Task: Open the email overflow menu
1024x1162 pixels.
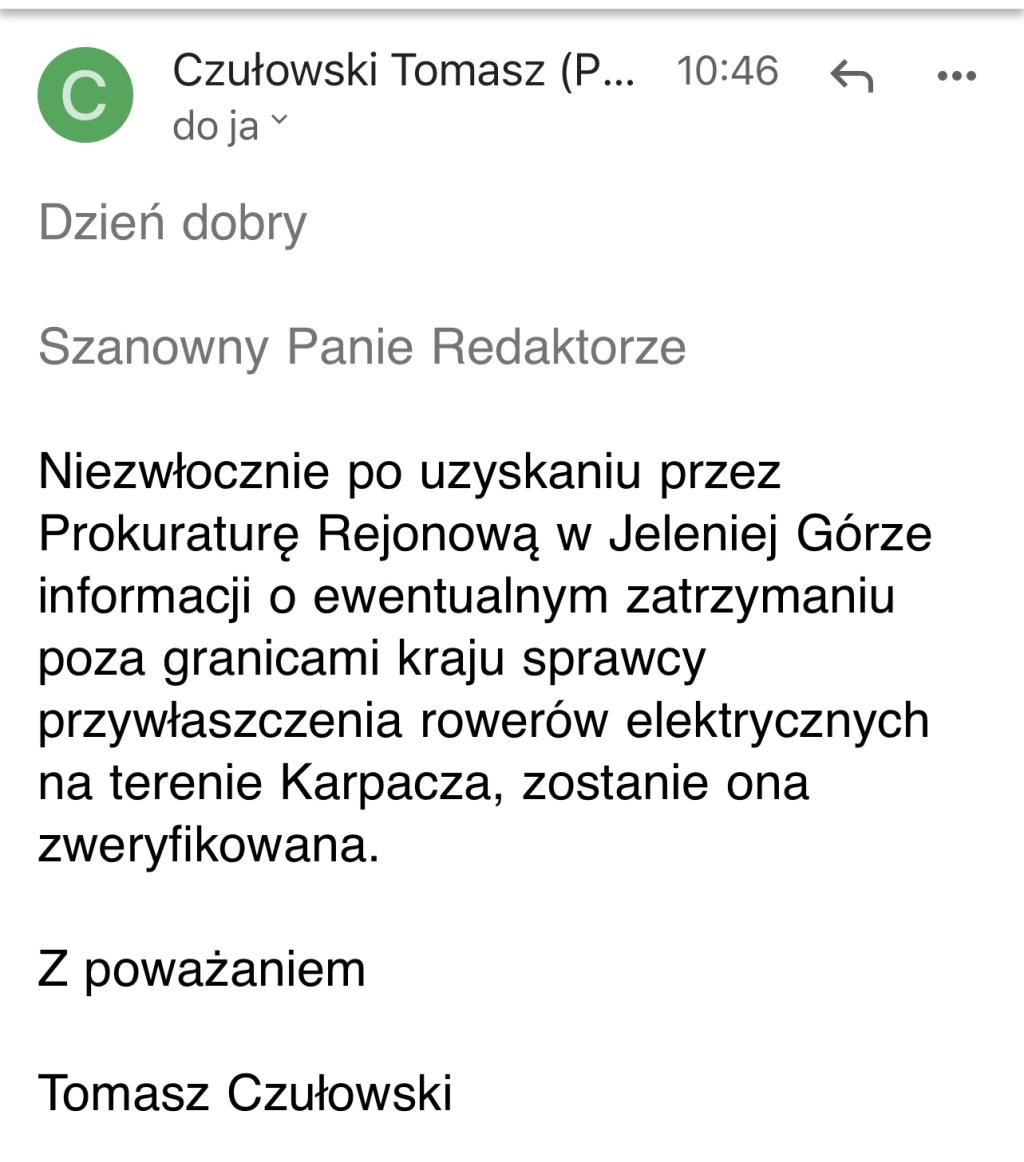Action: 956,75
